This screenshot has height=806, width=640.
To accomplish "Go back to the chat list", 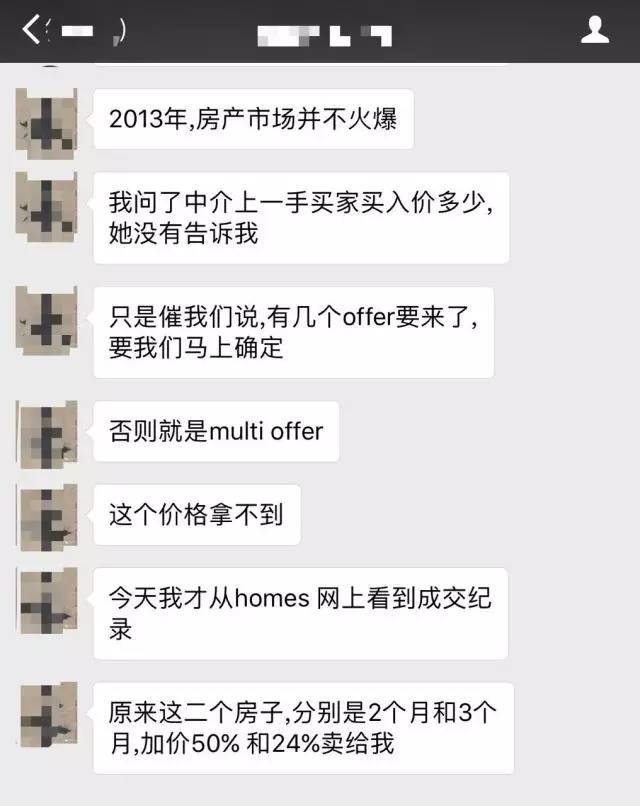I will point(32,31).
